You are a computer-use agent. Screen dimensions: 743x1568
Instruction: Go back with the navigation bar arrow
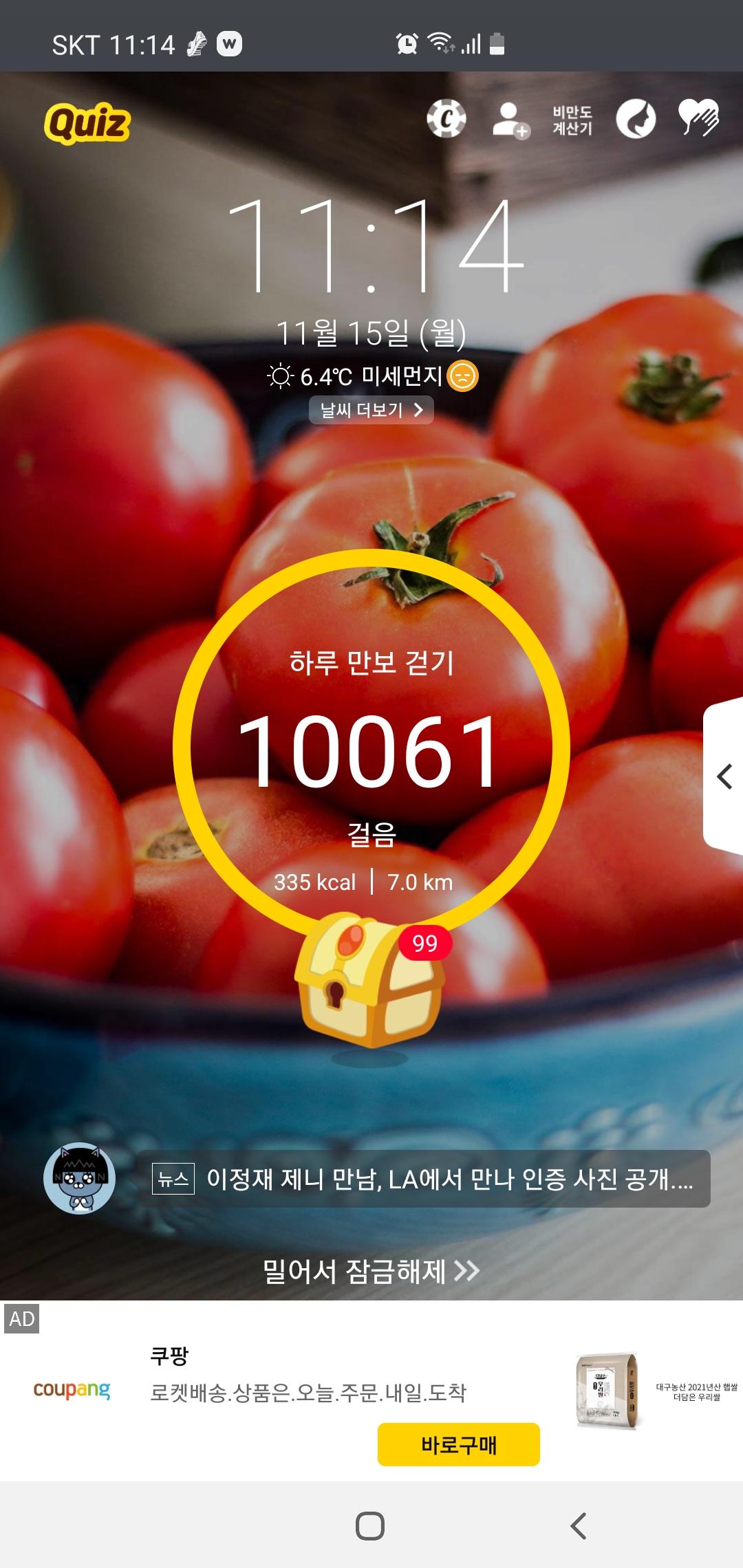click(579, 1526)
